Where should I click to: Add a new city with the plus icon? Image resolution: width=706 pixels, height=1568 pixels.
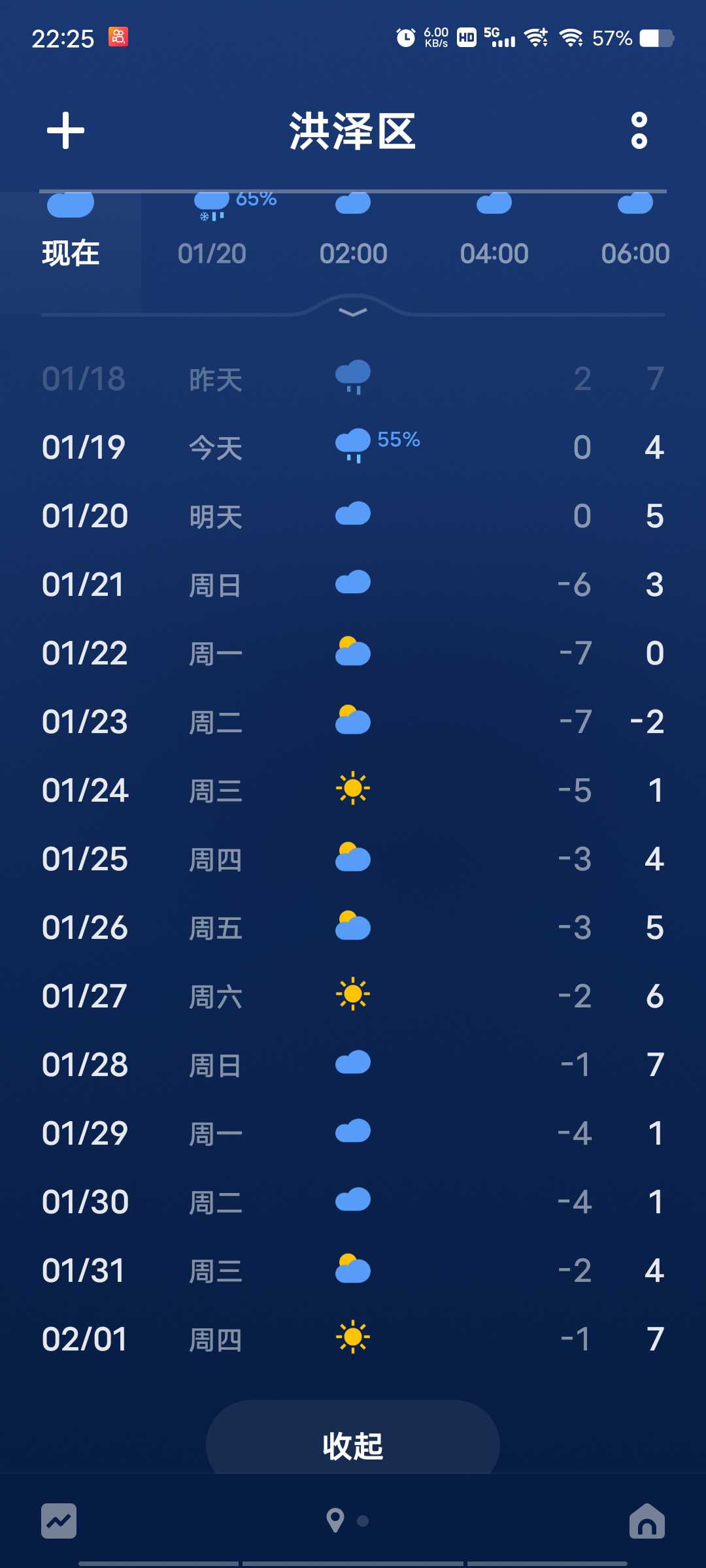tap(65, 131)
